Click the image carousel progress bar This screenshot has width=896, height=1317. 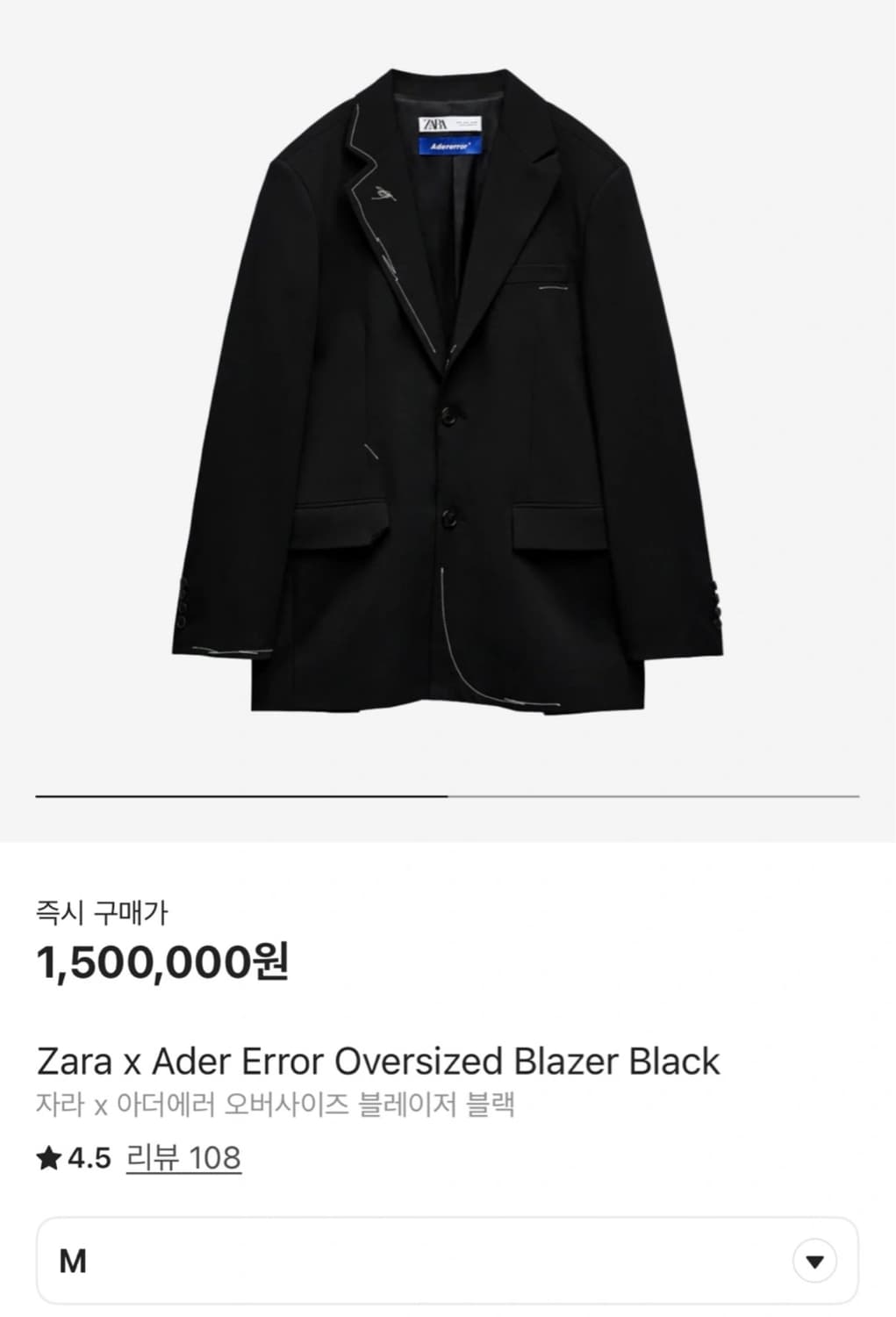click(x=448, y=795)
